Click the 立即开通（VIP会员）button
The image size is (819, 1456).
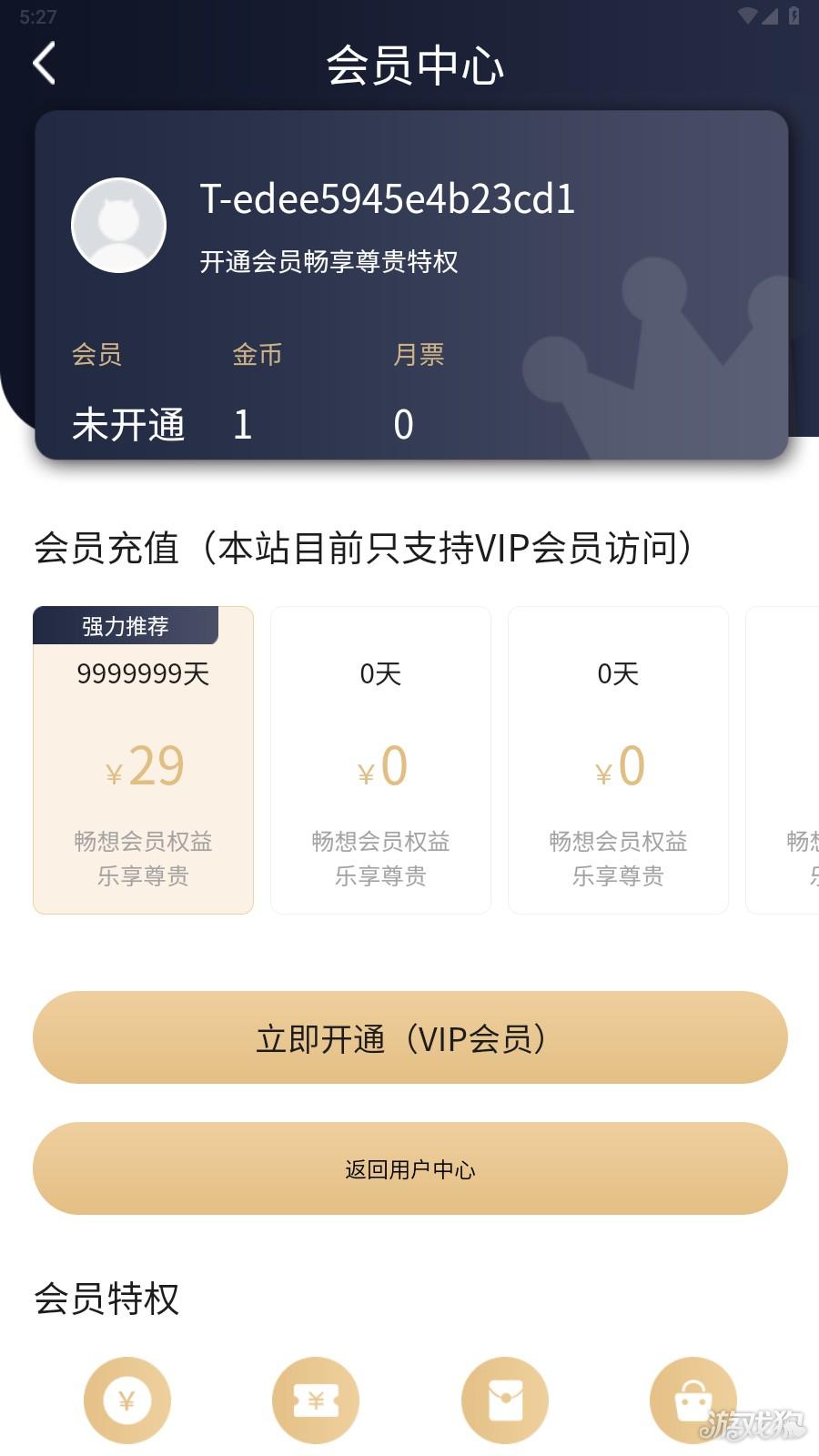tap(409, 1037)
